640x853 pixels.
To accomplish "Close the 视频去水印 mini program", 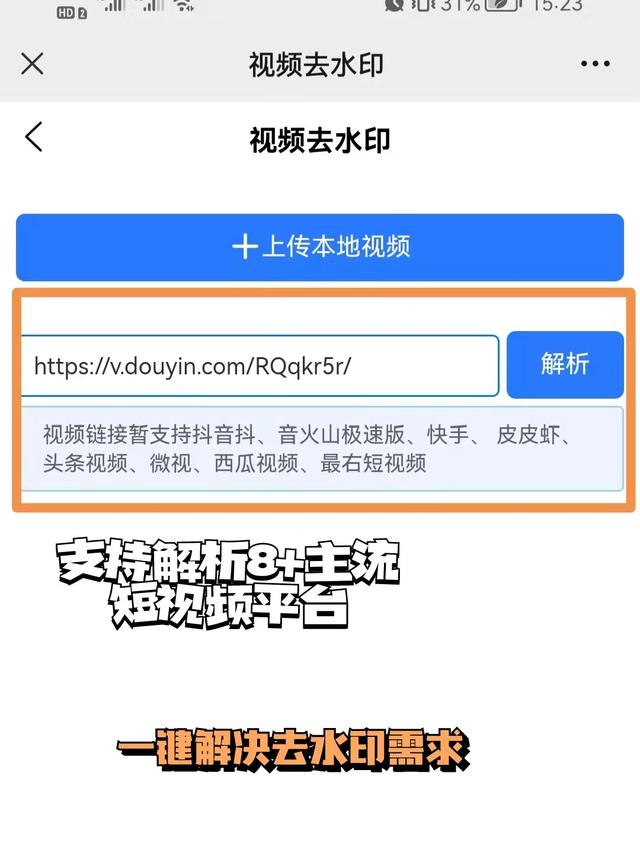I will pos(32,64).
